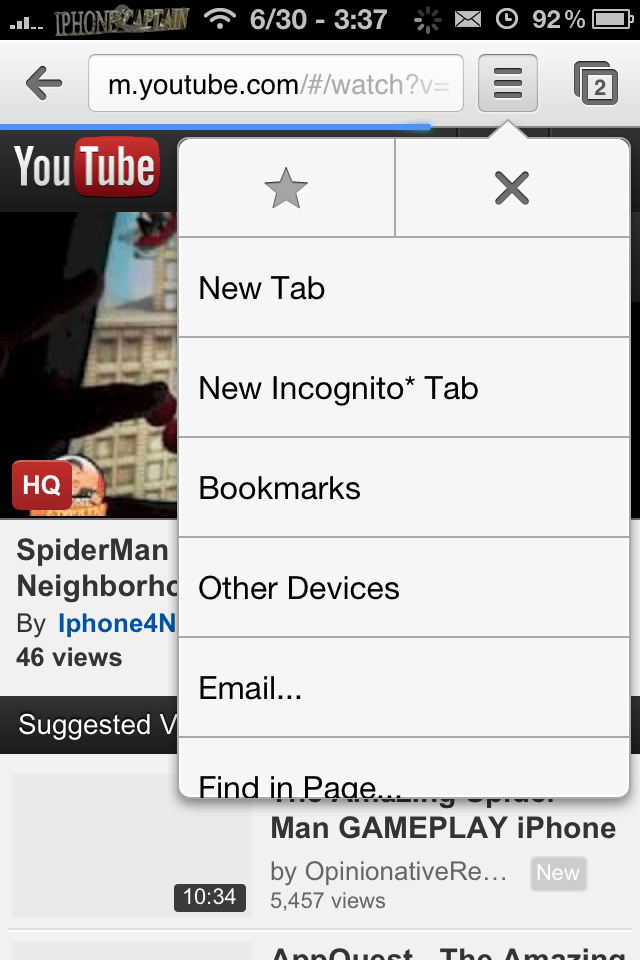Open the 10:34 suggested video

tap(130, 845)
